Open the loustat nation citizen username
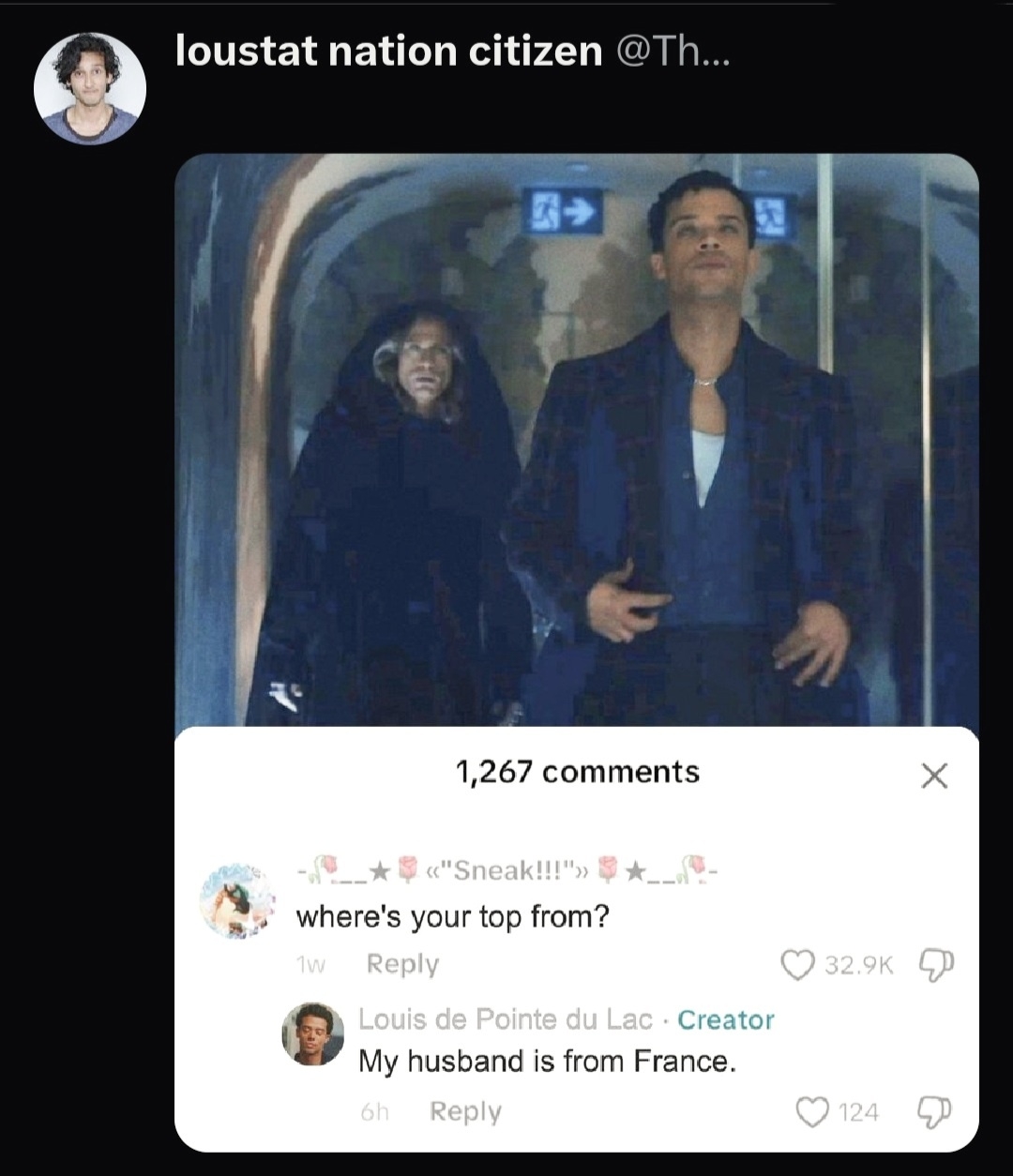1013x1176 pixels. tap(388, 53)
